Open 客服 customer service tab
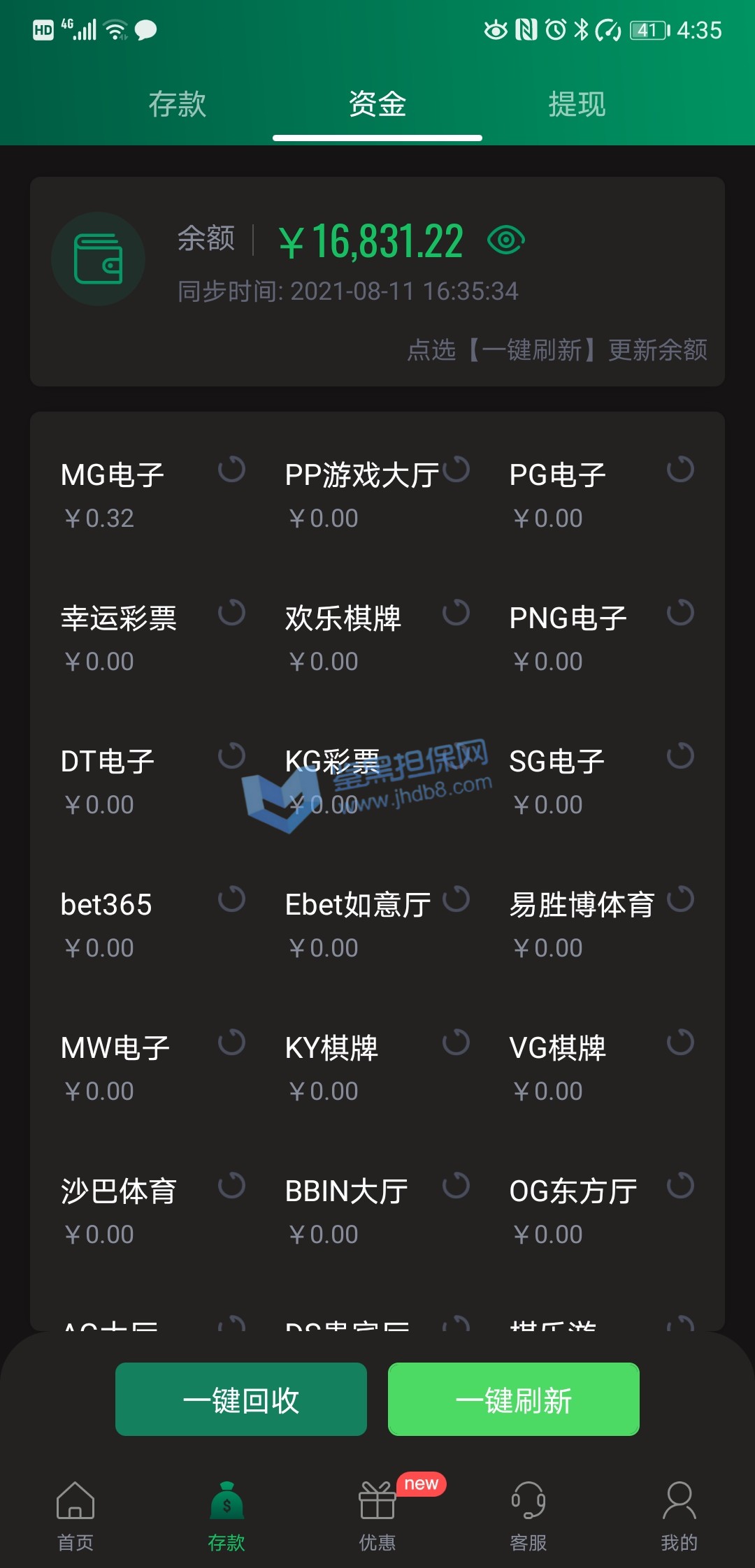 click(x=528, y=1513)
